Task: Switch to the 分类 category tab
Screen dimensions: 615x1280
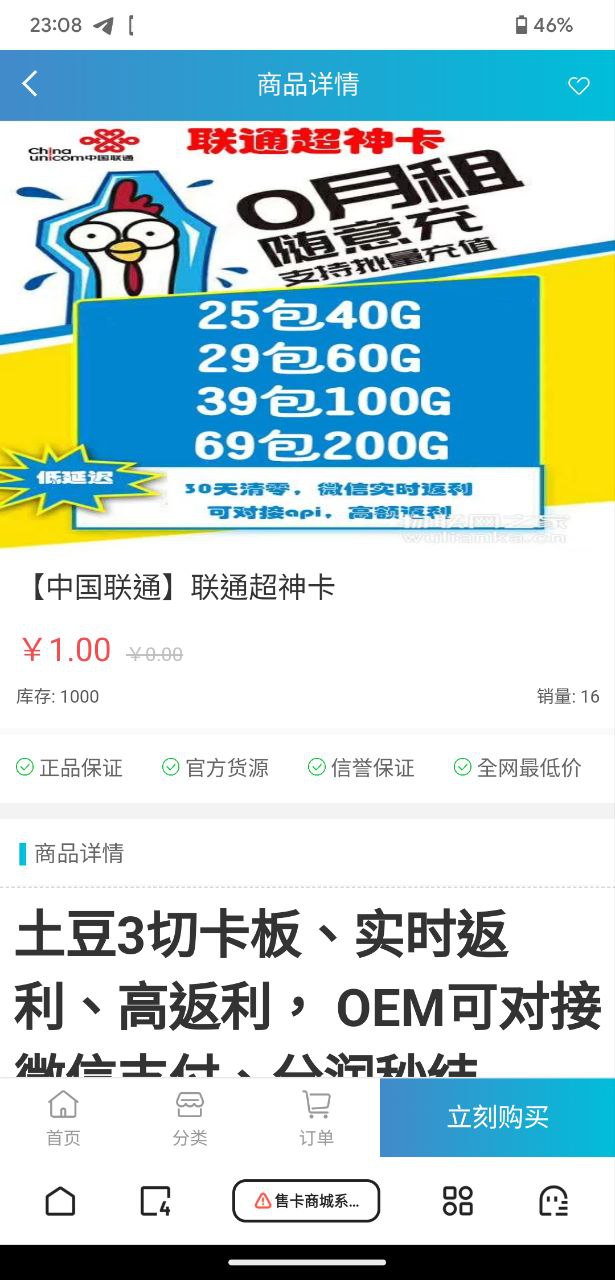Action: point(189,1118)
